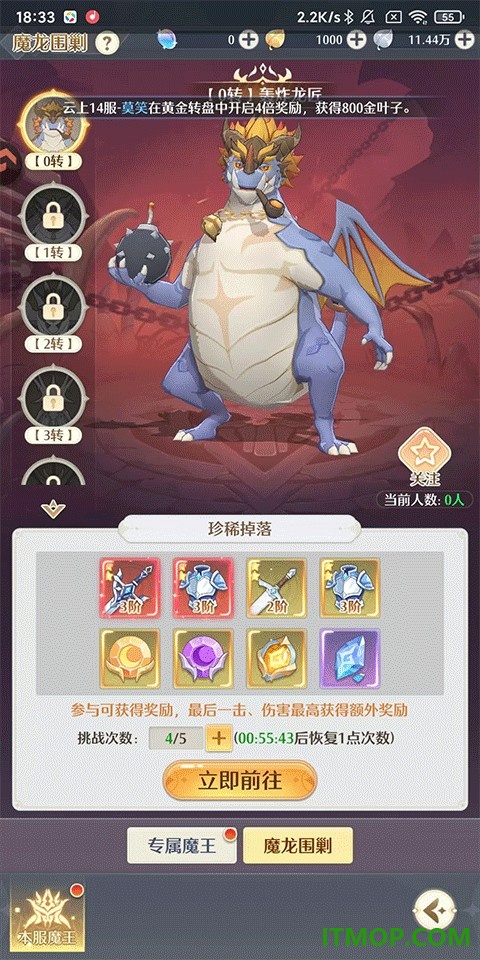Tap the plus next to 1000 currency
Viewport: 480px width, 960px height.
[x=356, y=40]
